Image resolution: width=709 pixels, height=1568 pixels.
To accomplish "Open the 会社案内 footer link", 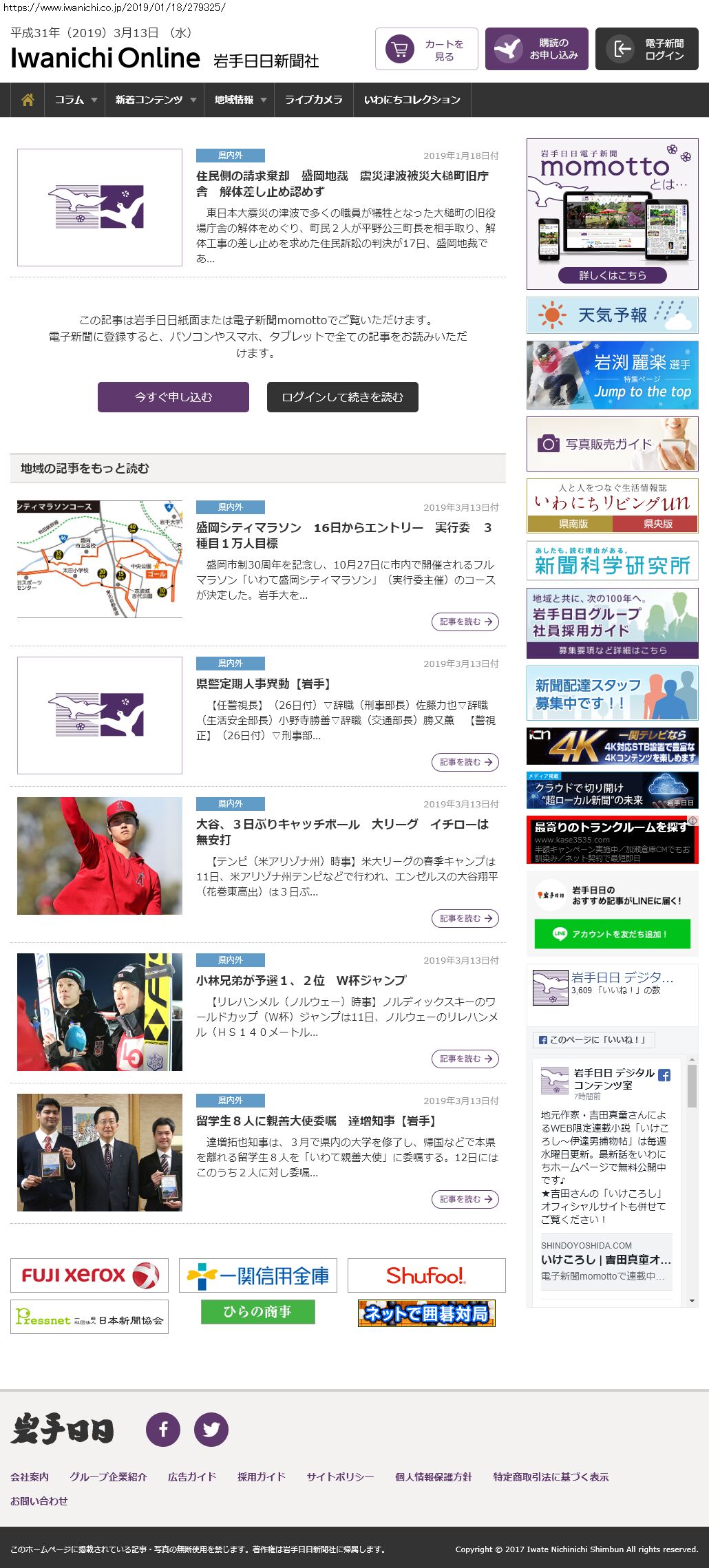I will (x=30, y=1477).
